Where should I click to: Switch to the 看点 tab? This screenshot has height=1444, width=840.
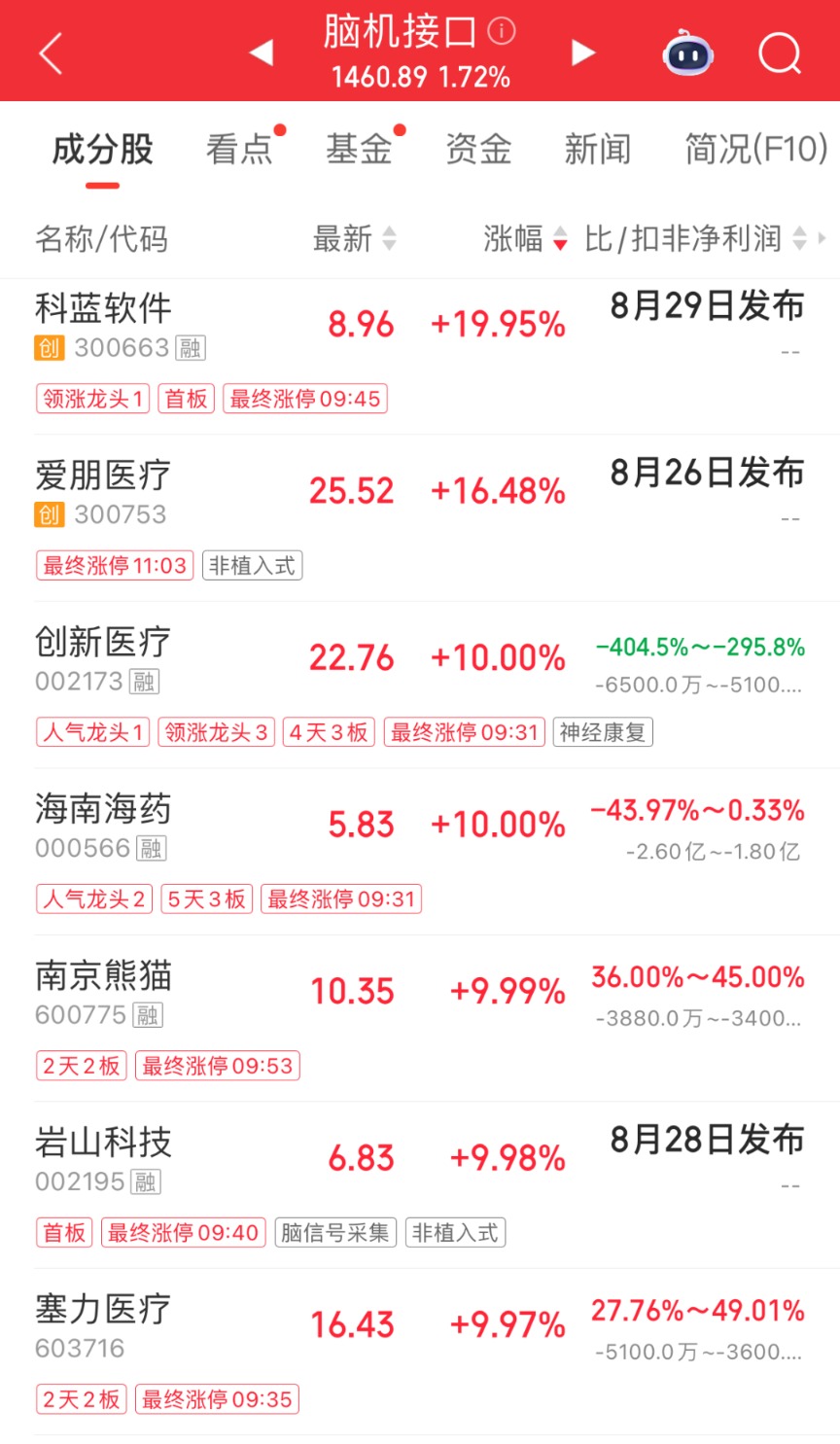pyautogui.click(x=239, y=150)
